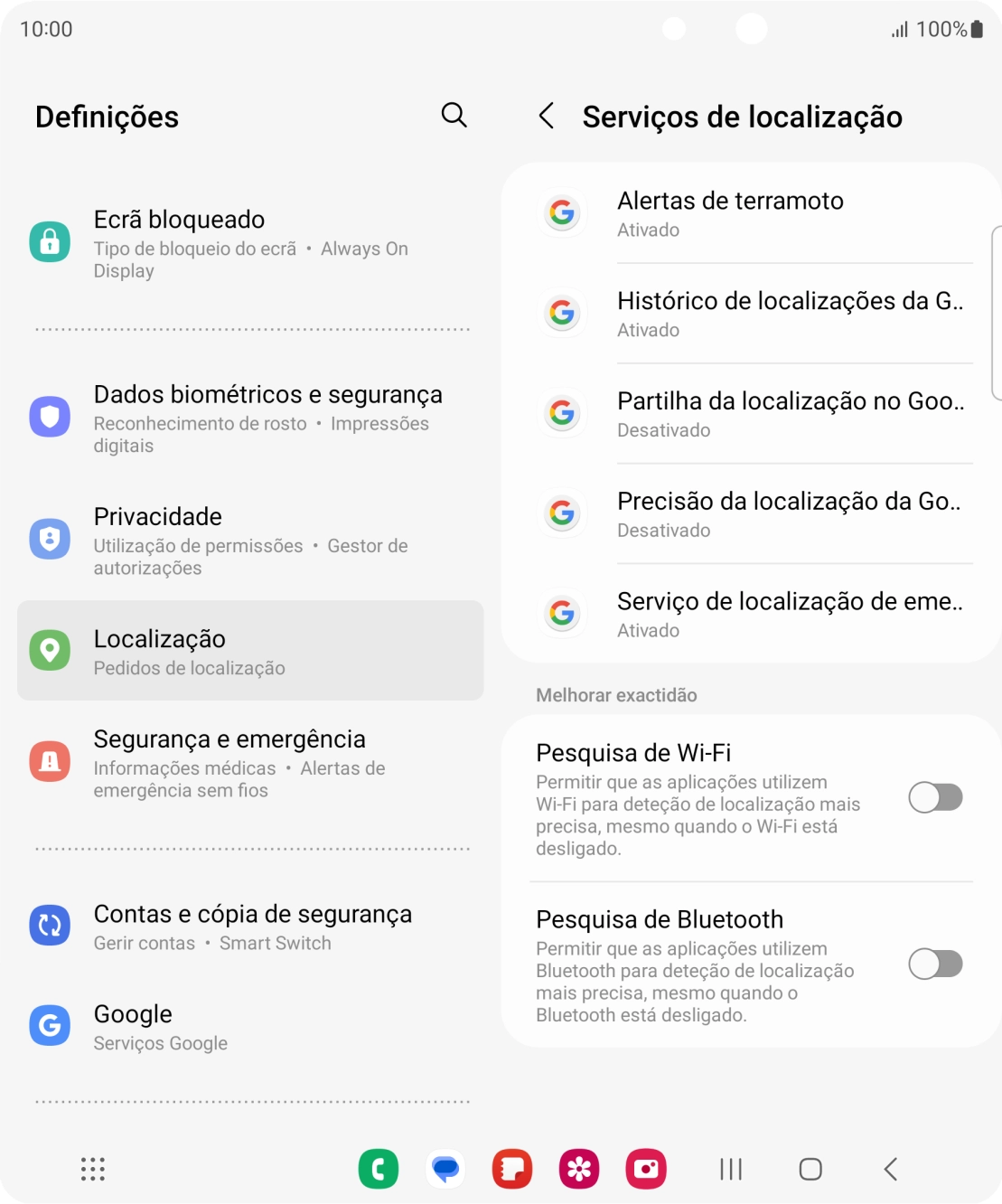Open the Samsung Notes app icon

[x=512, y=1168]
